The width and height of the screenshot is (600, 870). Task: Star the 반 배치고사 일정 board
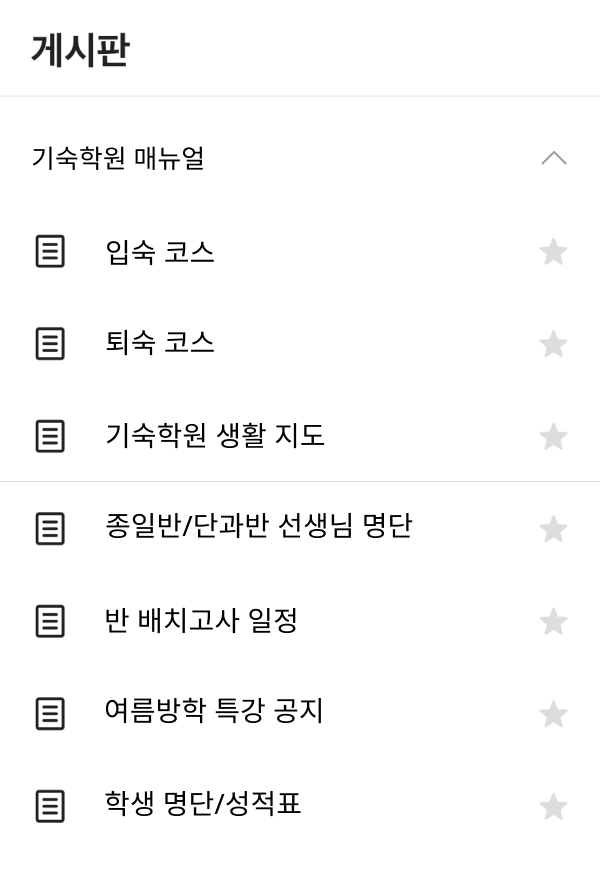553,621
